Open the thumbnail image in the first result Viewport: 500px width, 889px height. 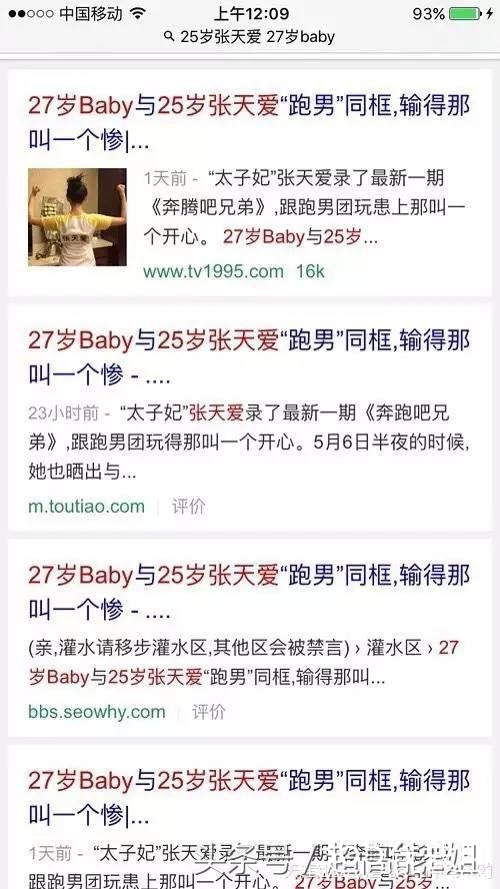78,217
